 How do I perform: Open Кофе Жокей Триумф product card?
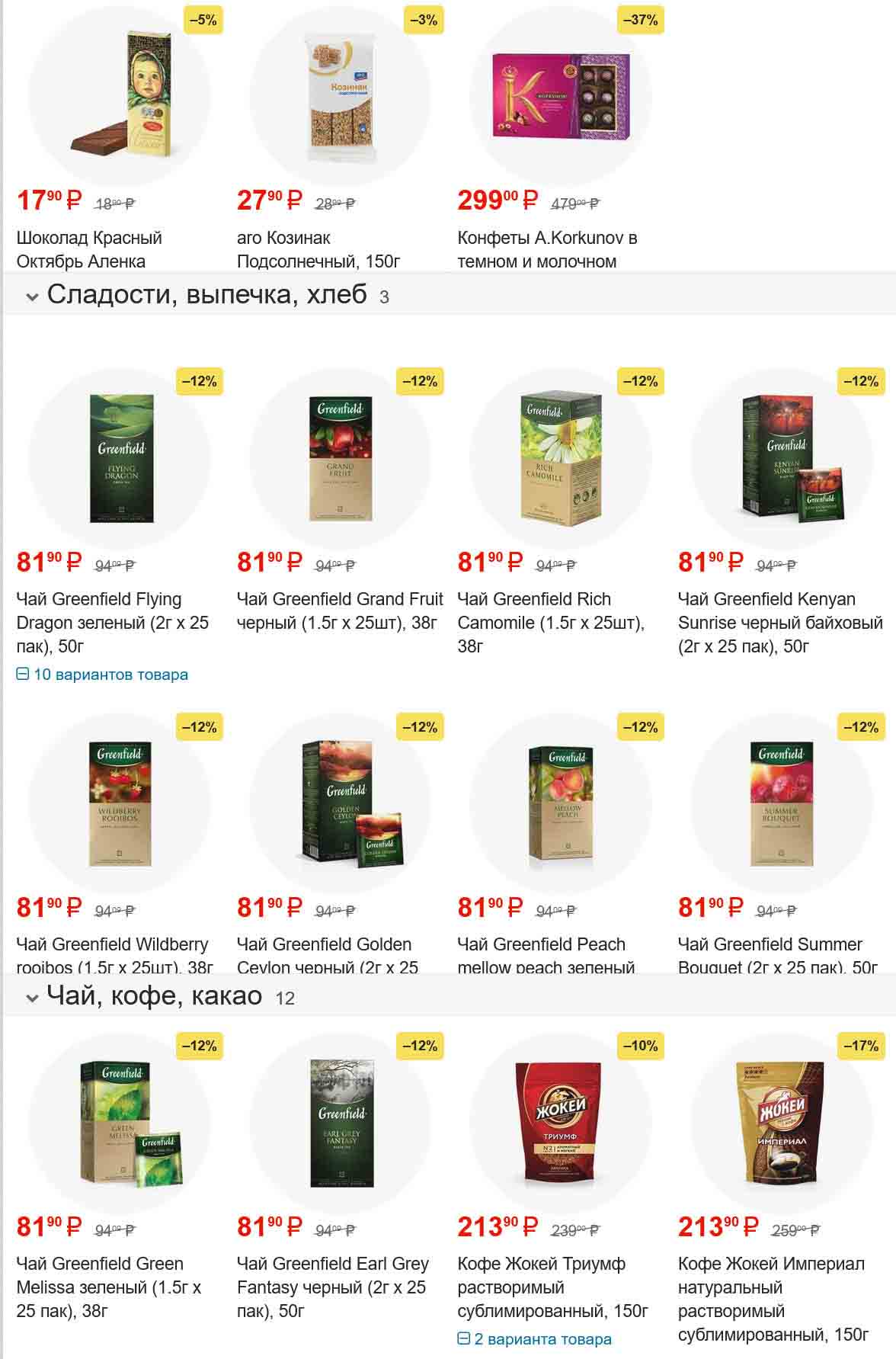tap(552, 1287)
